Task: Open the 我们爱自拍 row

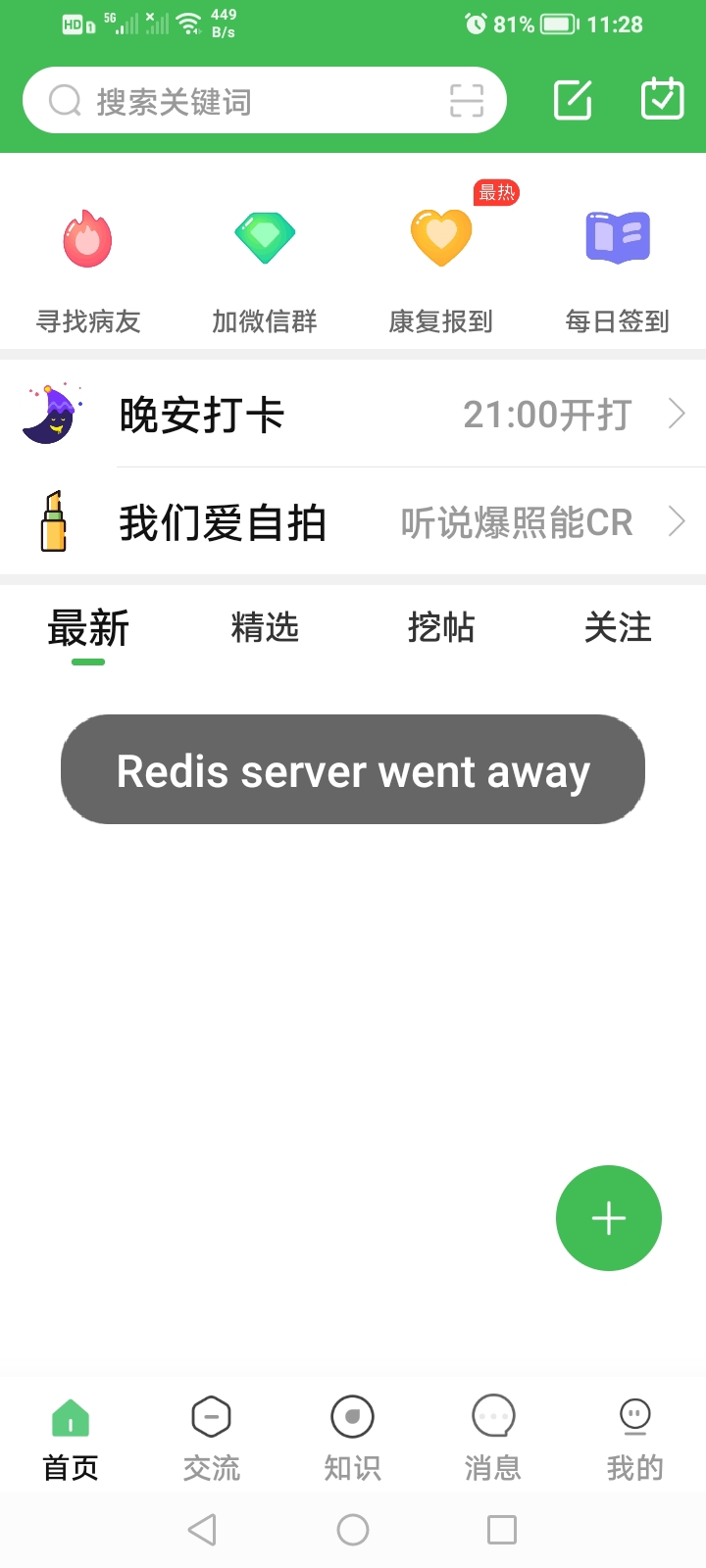Action: [353, 522]
